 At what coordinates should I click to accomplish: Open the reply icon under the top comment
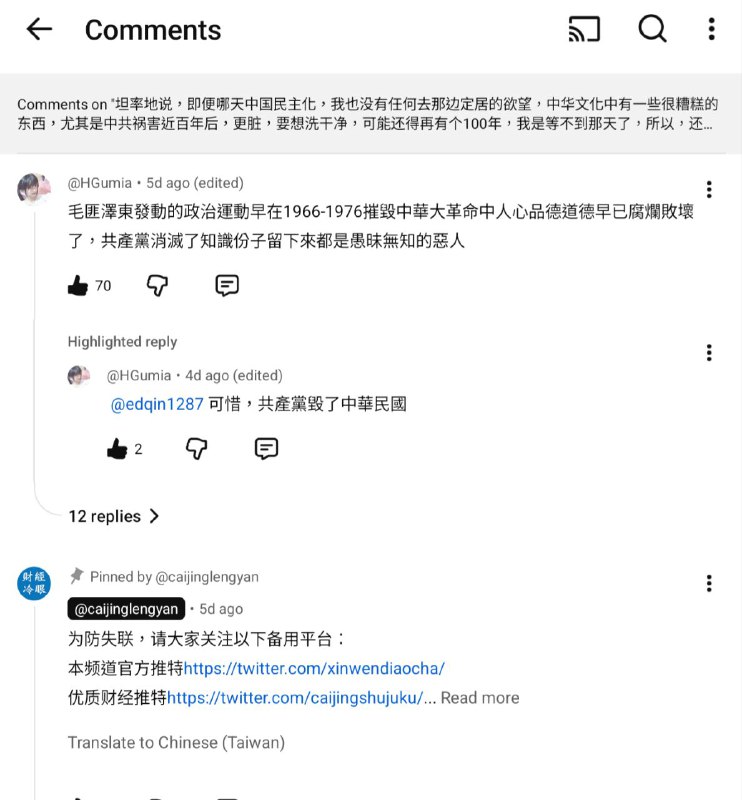click(x=227, y=285)
